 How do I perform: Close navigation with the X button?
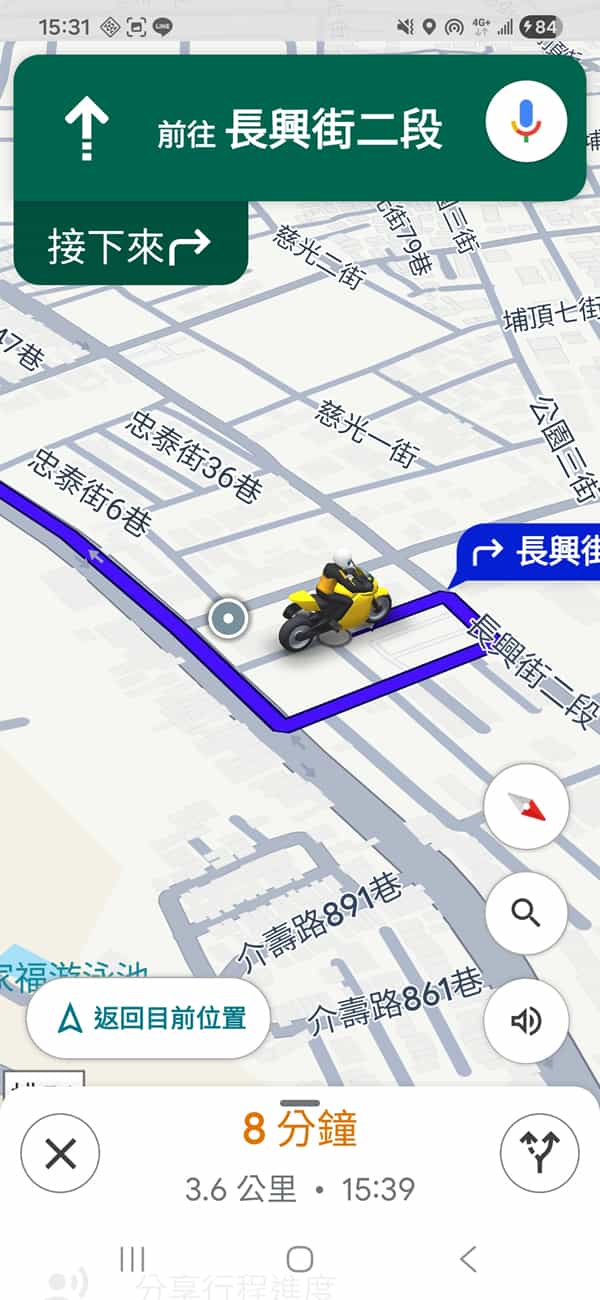(60, 1153)
